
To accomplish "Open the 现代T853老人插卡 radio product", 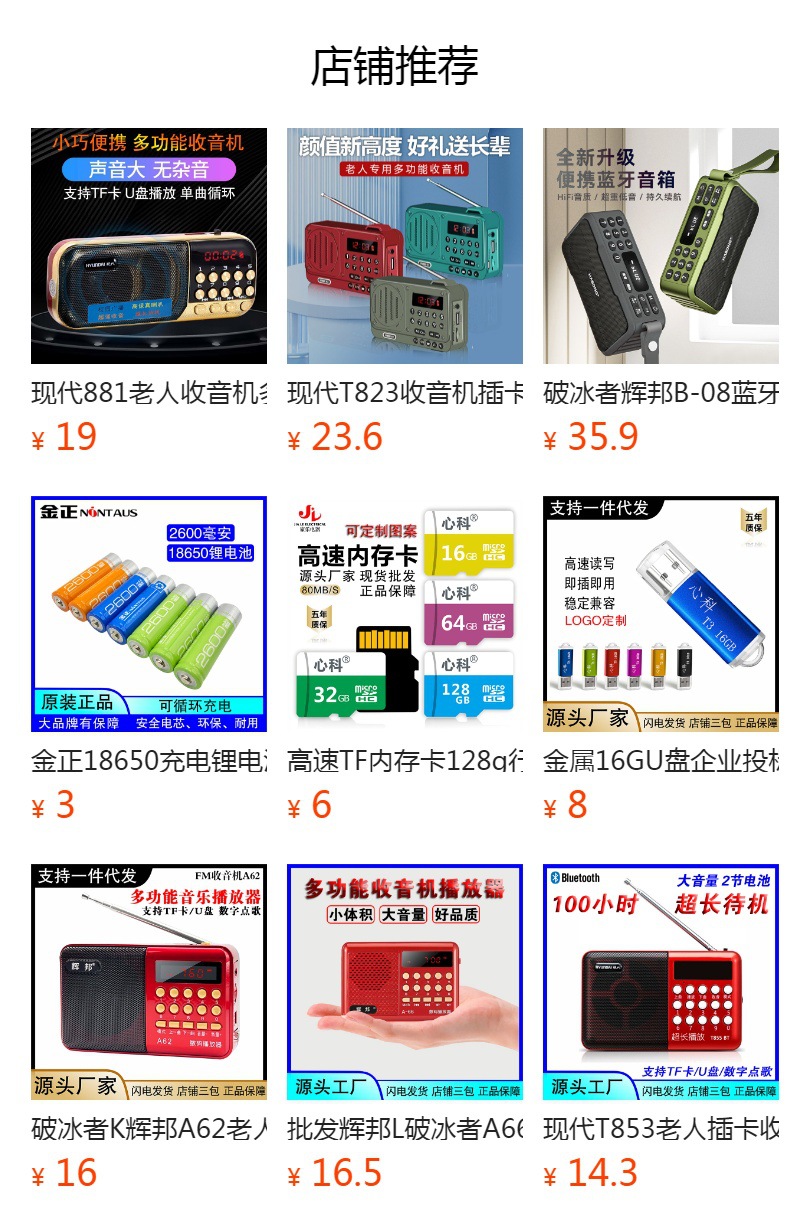I will [660, 982].
